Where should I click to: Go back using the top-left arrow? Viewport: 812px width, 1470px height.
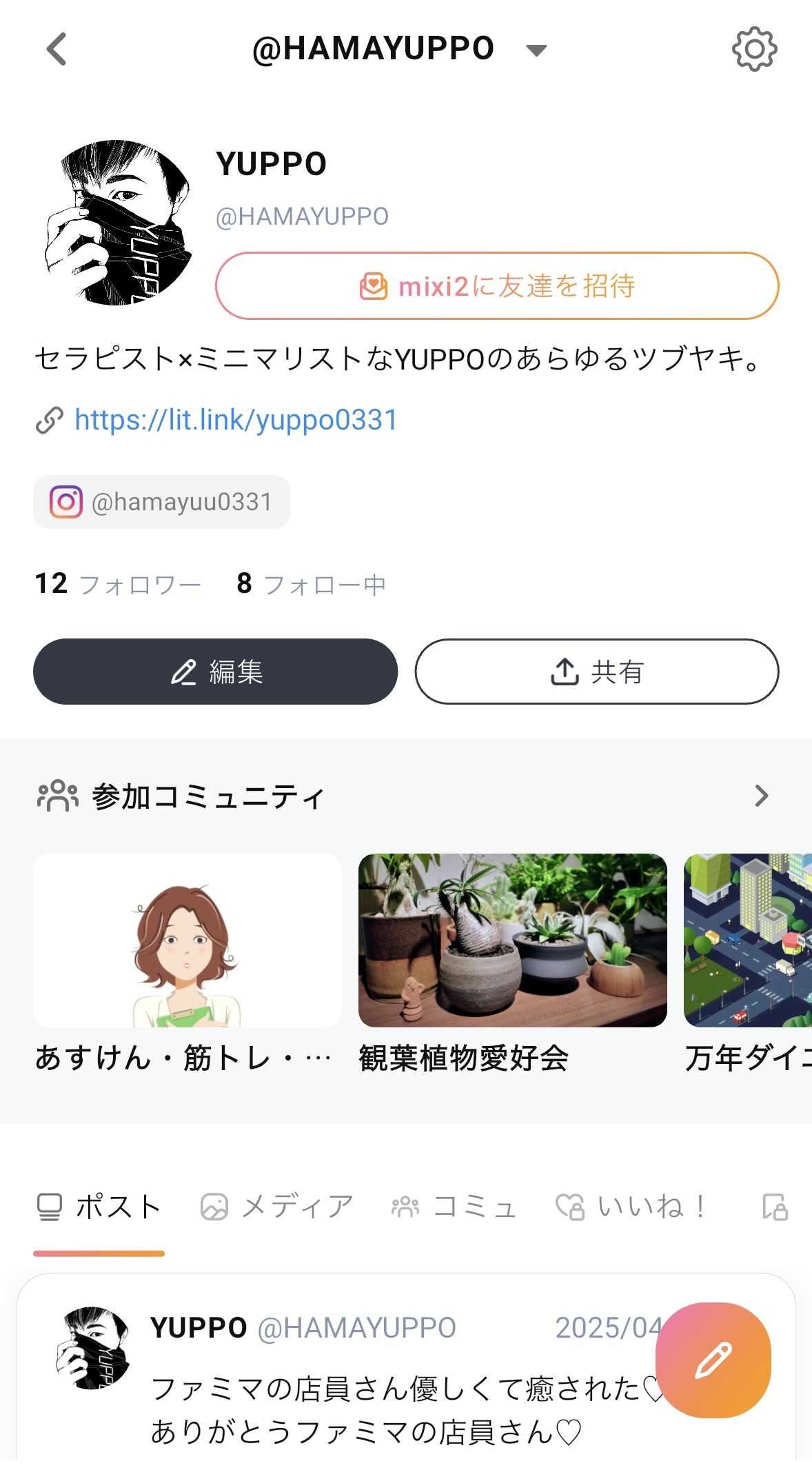pyautogui.click(x=57, y=49)
